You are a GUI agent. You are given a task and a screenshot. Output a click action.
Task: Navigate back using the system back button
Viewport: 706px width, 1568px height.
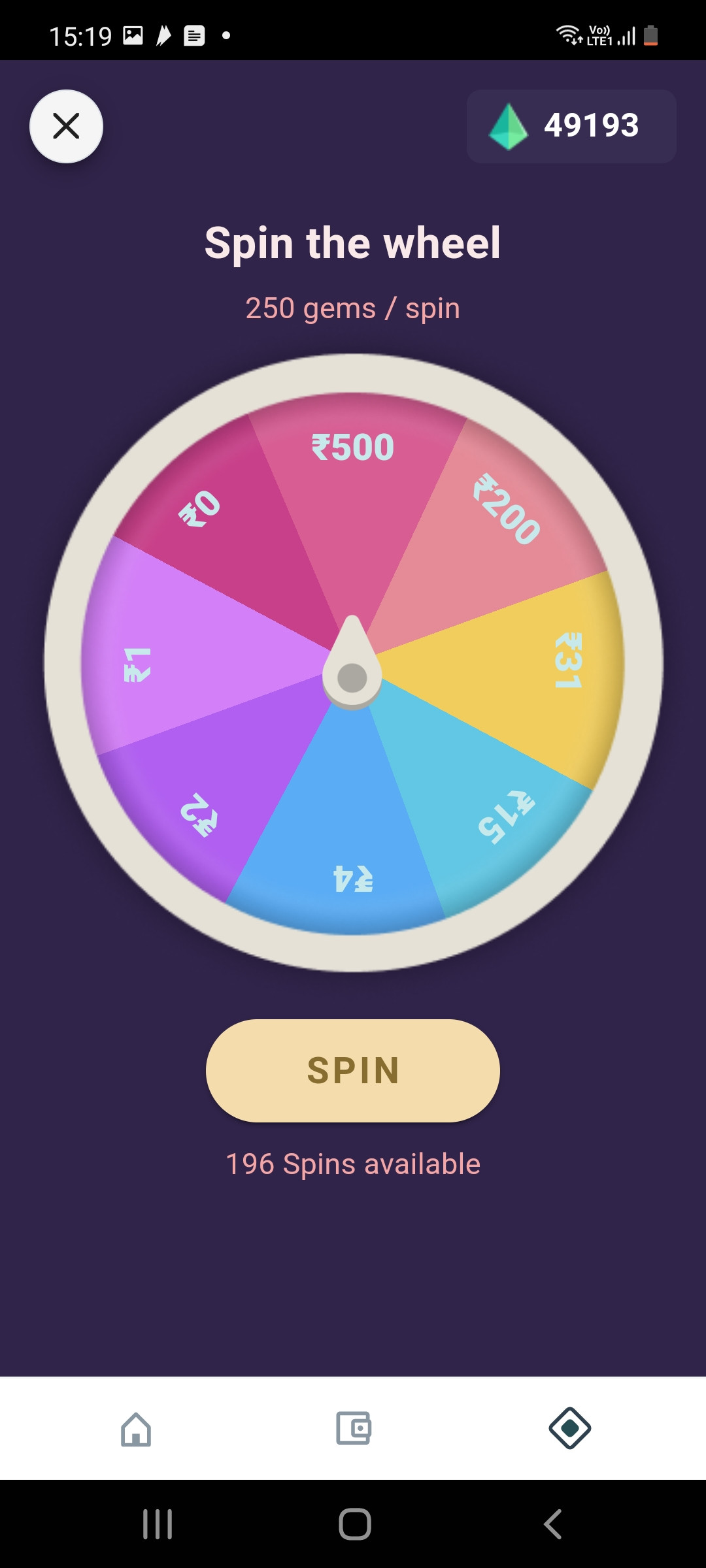tap(553, 1524)
